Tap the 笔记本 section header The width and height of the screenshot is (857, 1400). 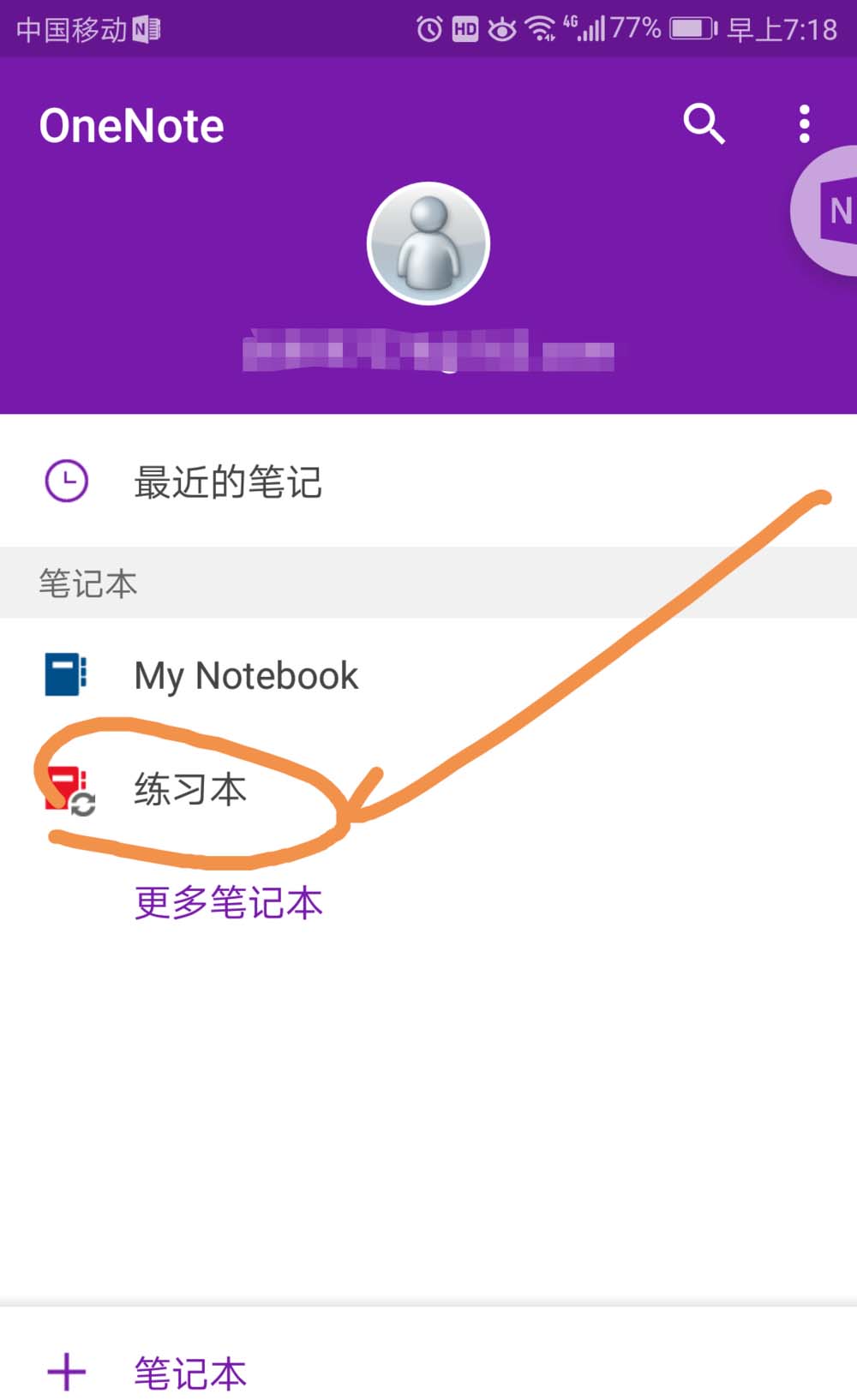(x=88, y=582)
